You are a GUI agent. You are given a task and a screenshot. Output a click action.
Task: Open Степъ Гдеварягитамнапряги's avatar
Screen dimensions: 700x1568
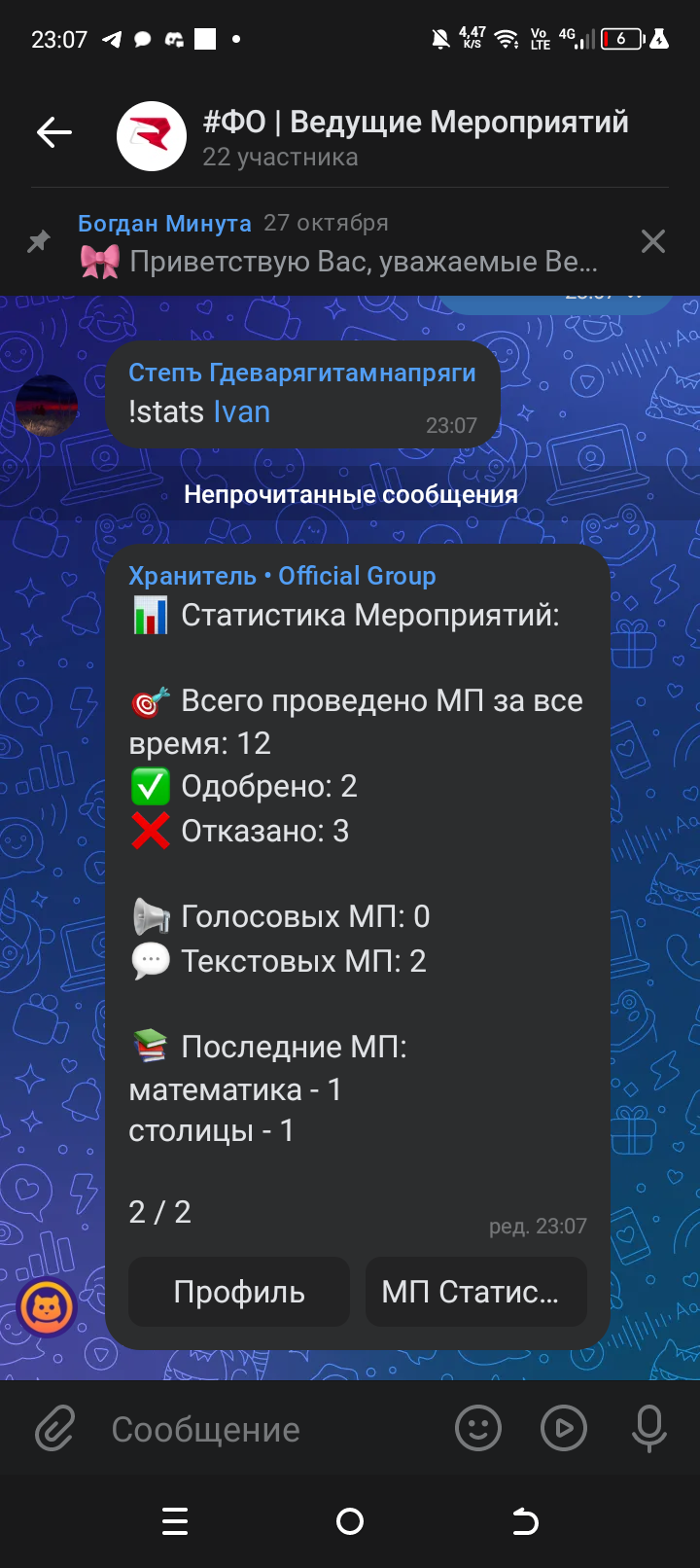pos(46,406)
